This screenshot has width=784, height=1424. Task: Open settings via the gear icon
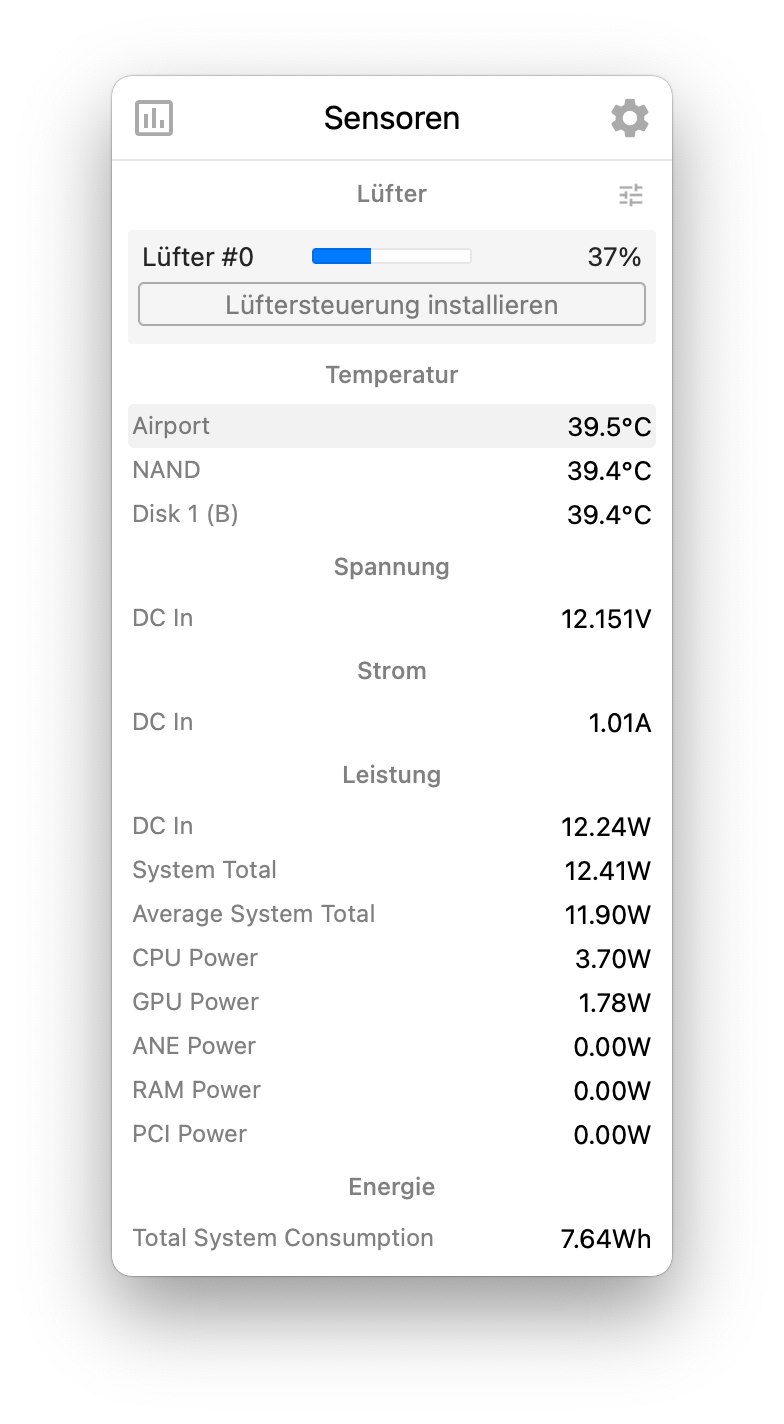coord(630,118)
